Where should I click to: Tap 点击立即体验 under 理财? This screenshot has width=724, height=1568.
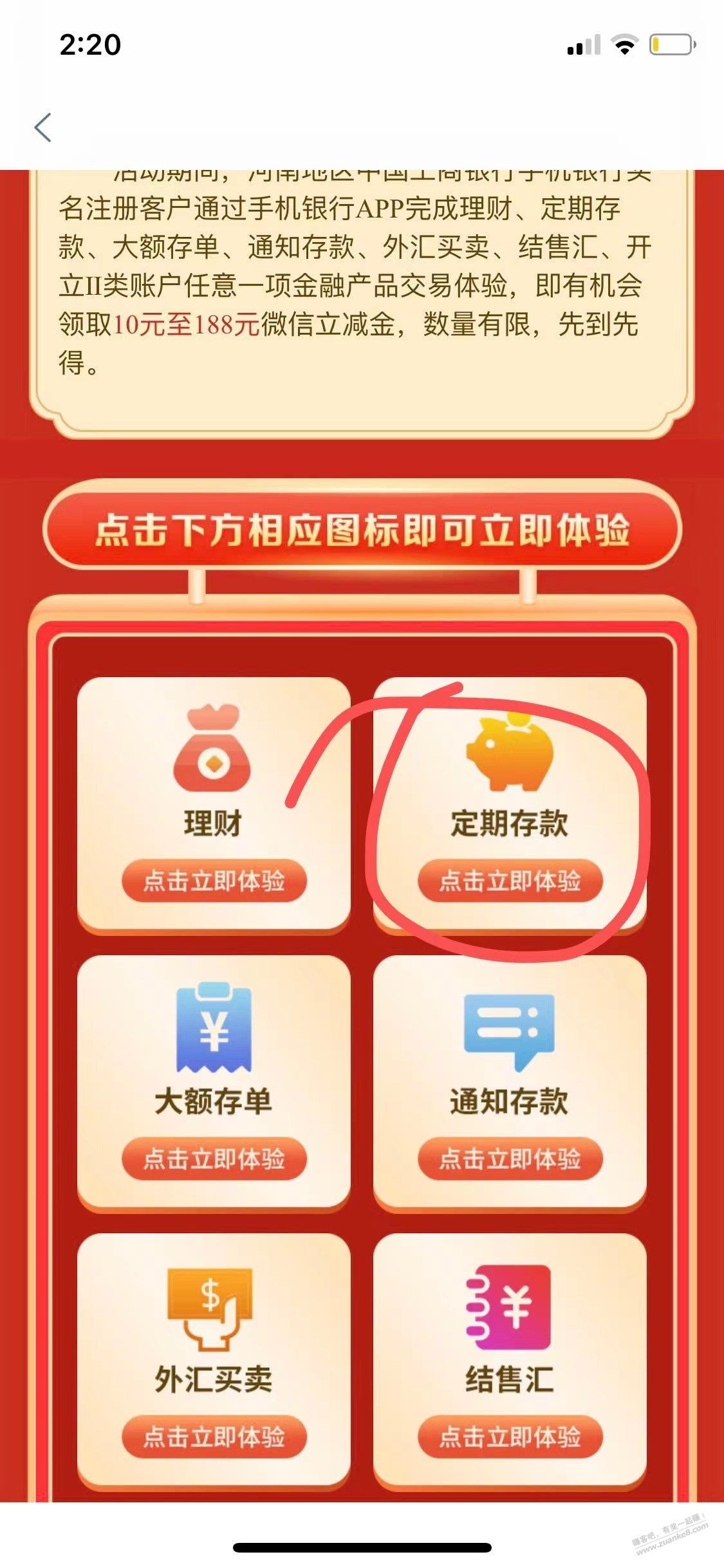214,881
